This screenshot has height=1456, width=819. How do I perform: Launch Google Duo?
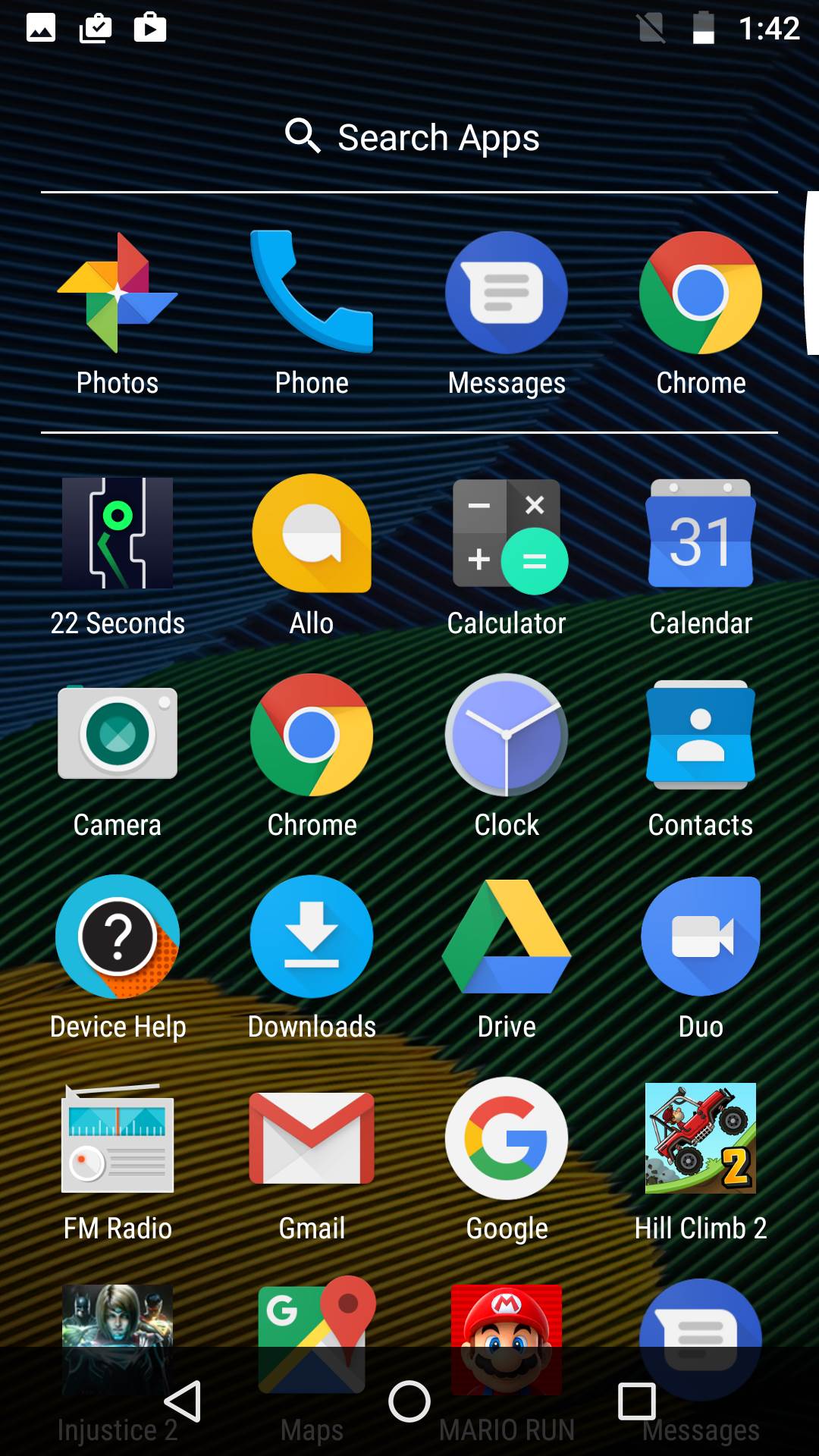(x=701, y=937)
